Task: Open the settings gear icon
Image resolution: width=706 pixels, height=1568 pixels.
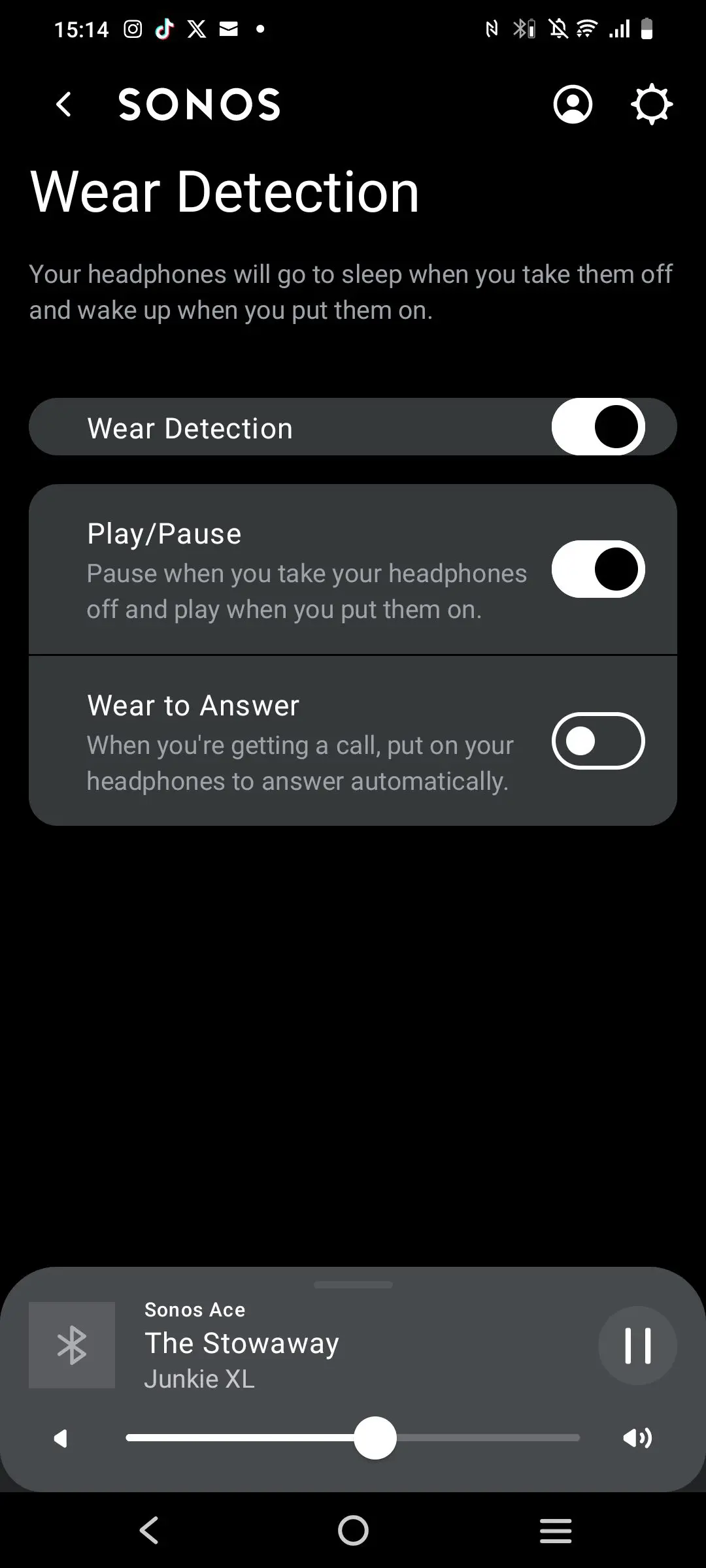Action: pos(652,105)
